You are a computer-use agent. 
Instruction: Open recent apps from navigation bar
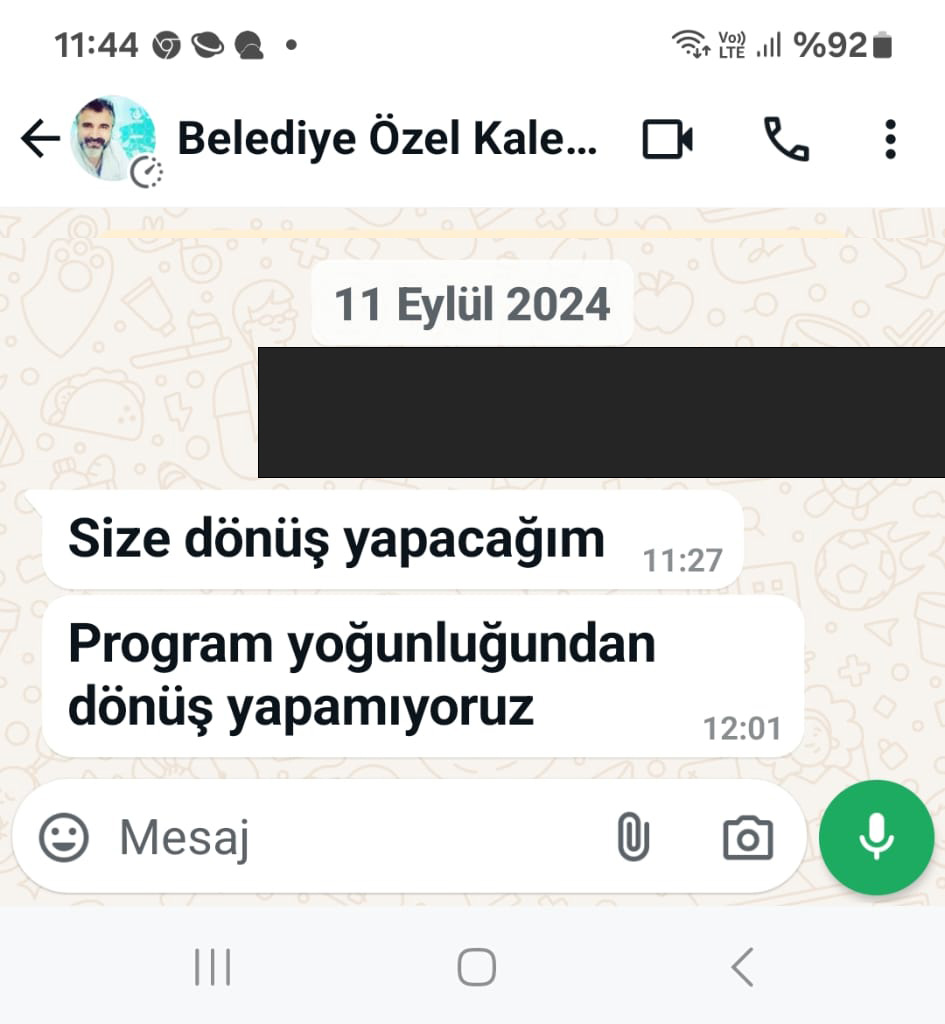[212, 967]
